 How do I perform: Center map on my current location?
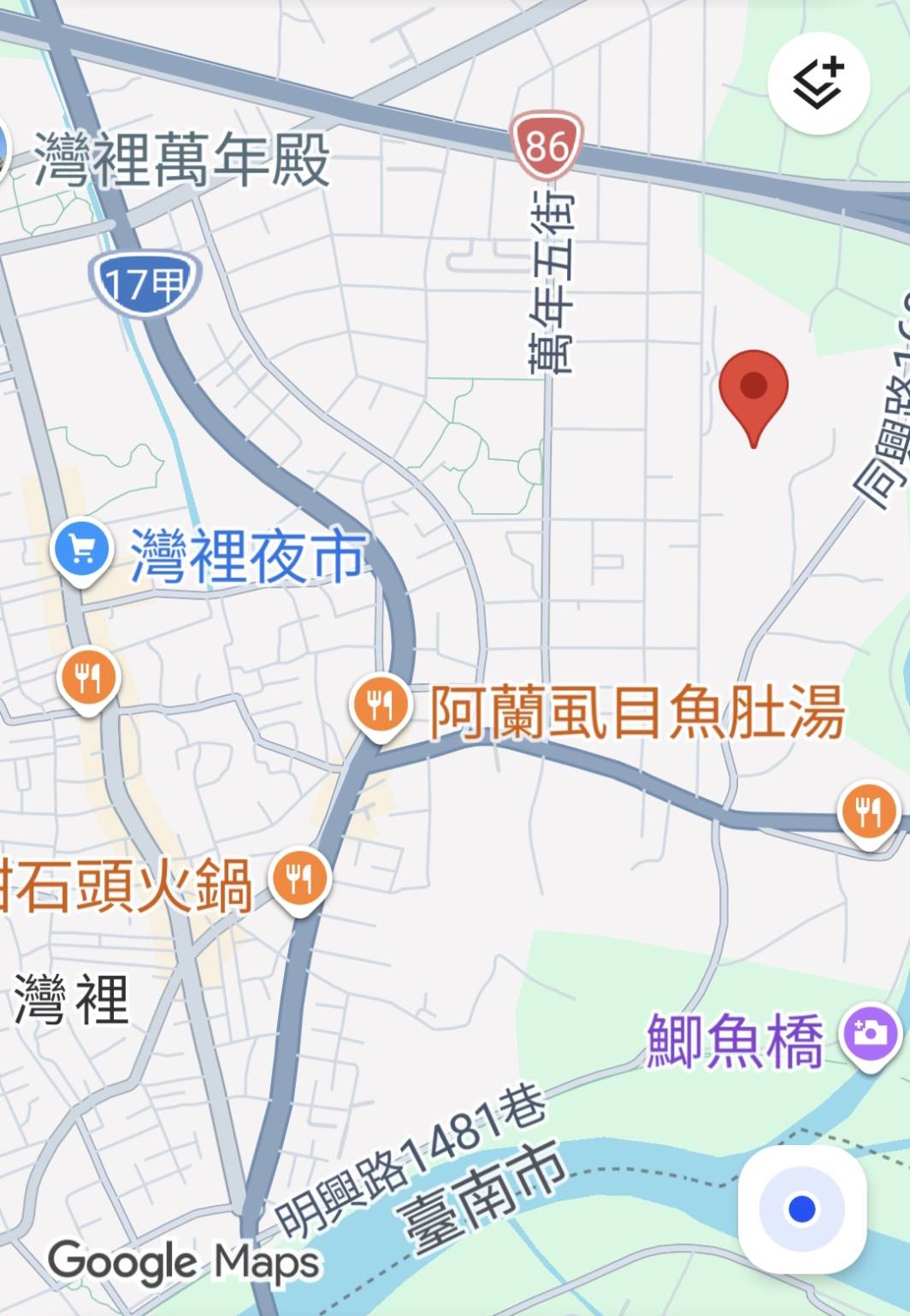pos(801,1209)
